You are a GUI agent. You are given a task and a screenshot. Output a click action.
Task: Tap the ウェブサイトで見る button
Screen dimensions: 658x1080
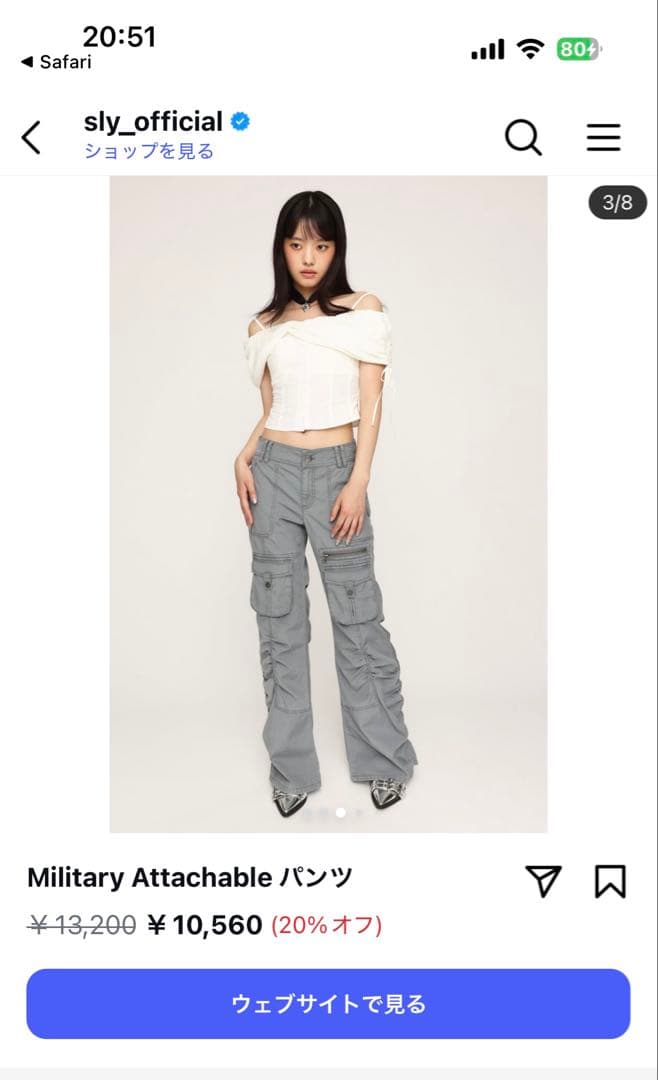pyautogui.click(x=328, y=1003)
